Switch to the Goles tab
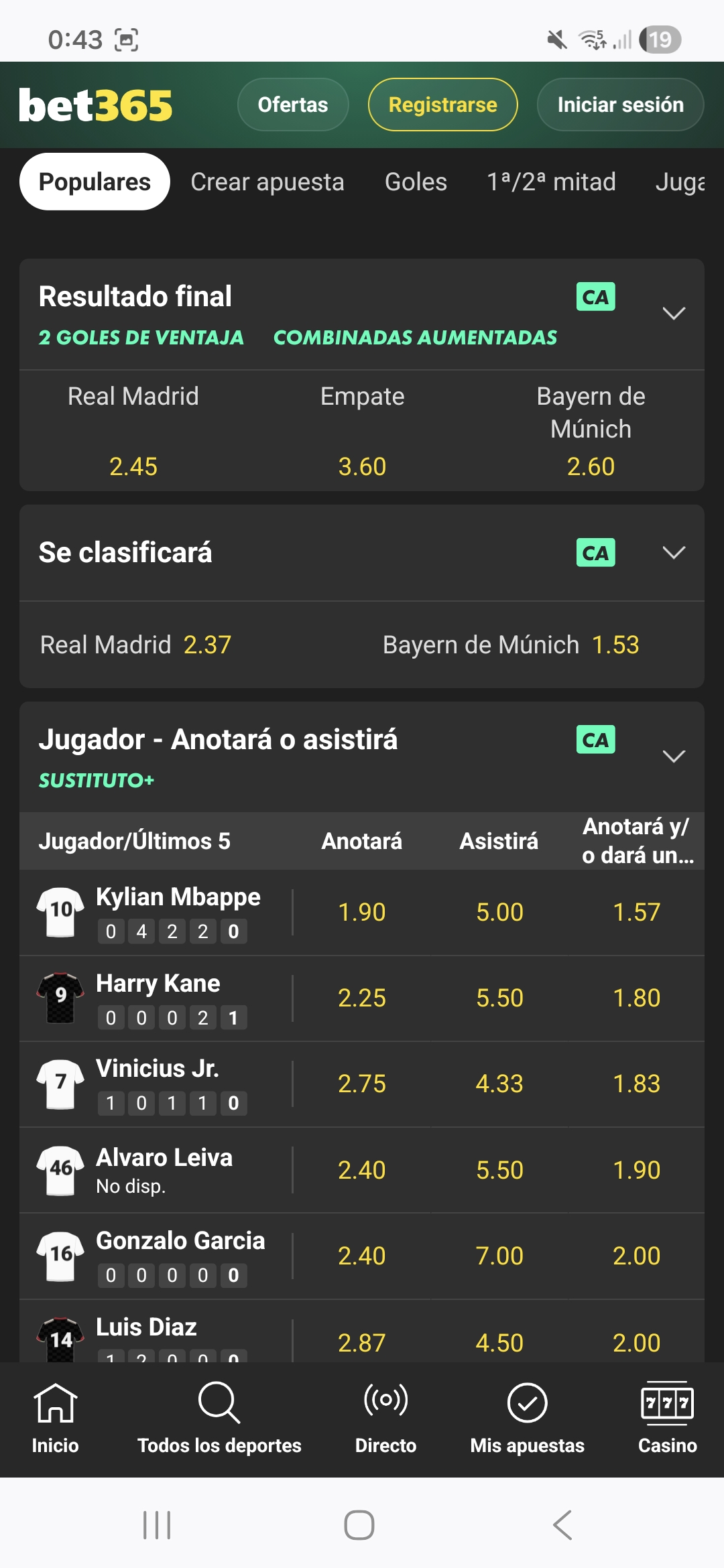Viewport: 724px width, 1568px height. pos(416,182)
